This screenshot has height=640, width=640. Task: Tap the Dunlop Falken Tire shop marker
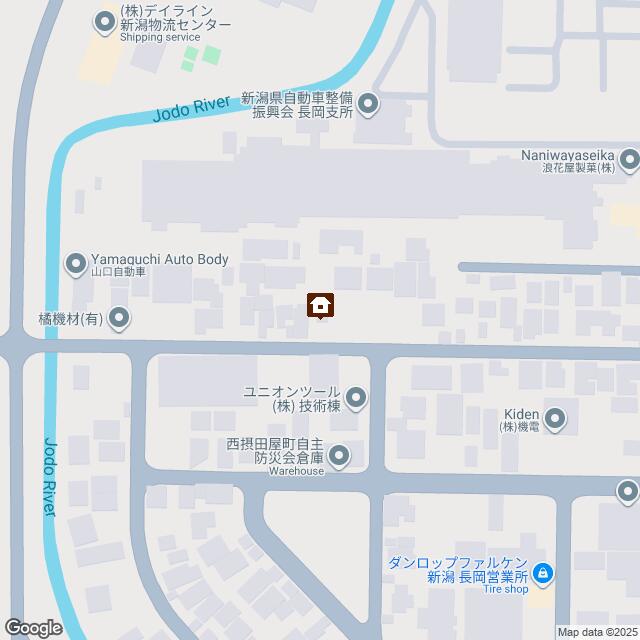pyautogui.click(x=543, y=573)
